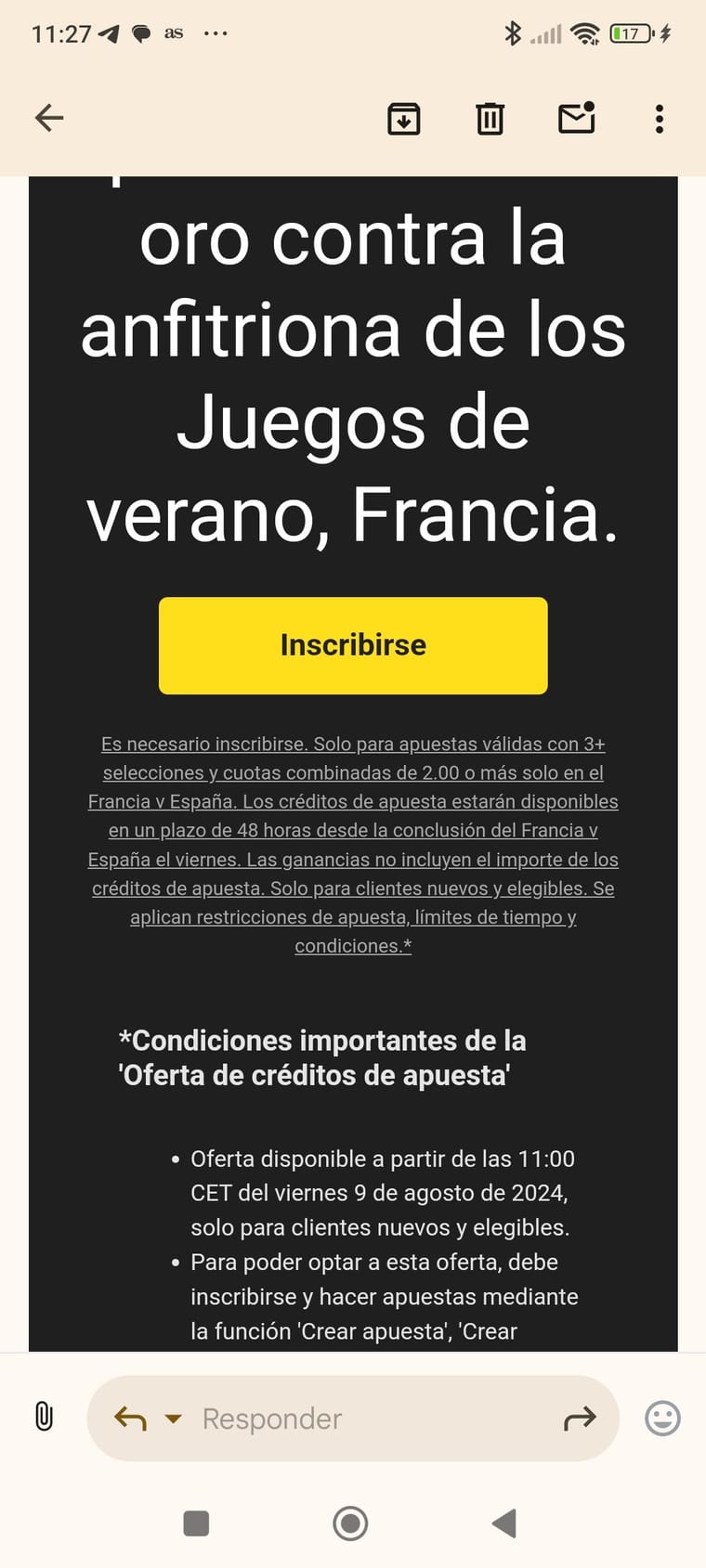Mark this email as unread

[576, 118]
